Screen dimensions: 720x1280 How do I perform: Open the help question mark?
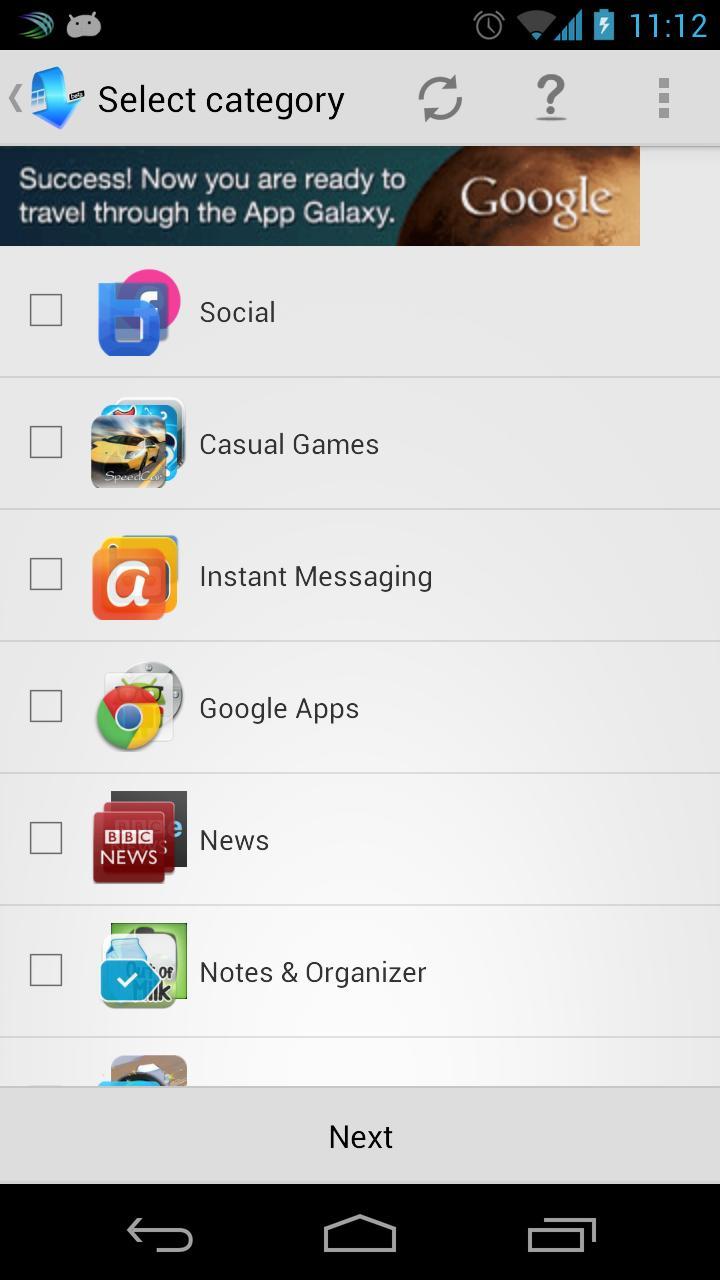pyautogui.click(x=551, y=99)
